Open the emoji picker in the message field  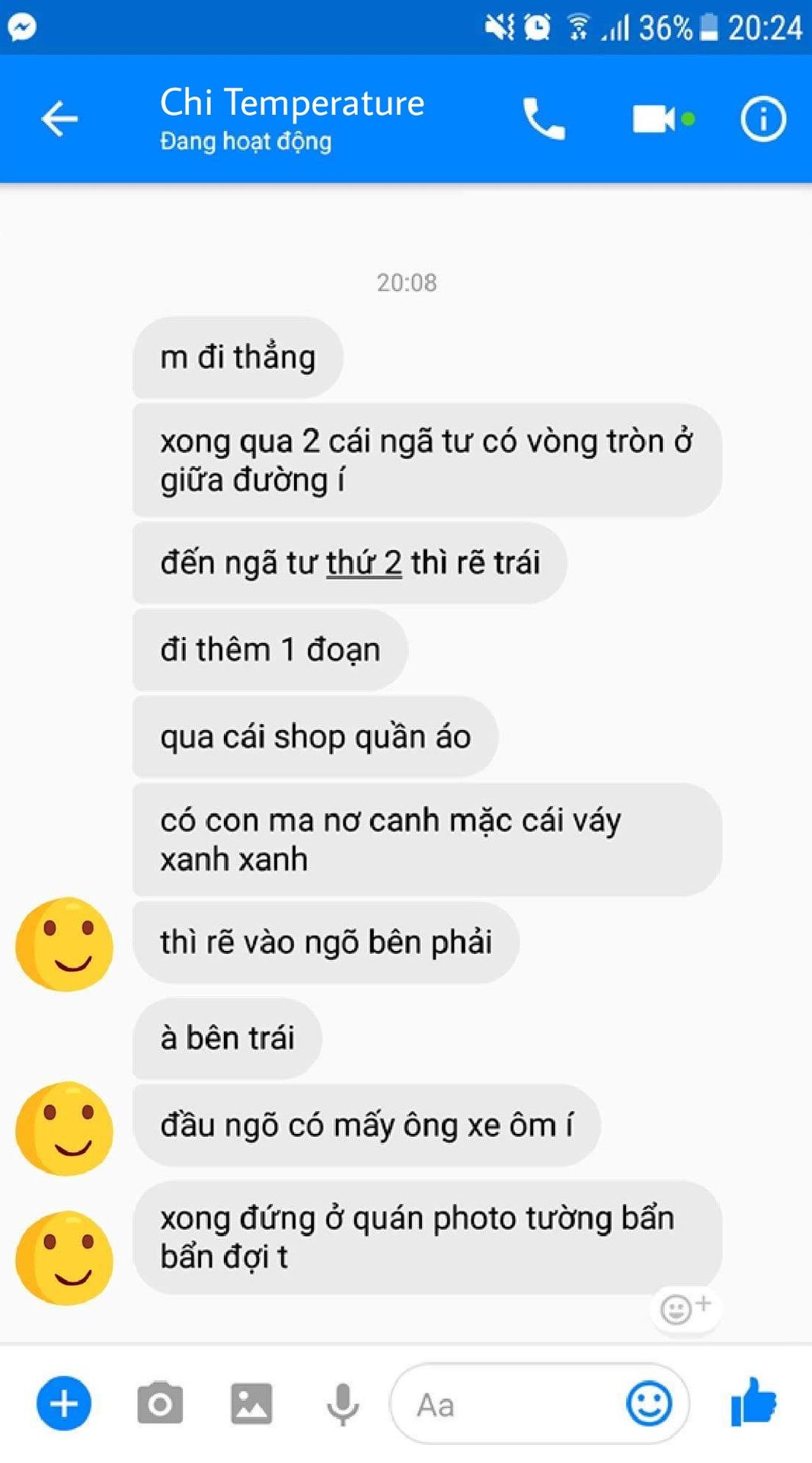point(649,1404)
